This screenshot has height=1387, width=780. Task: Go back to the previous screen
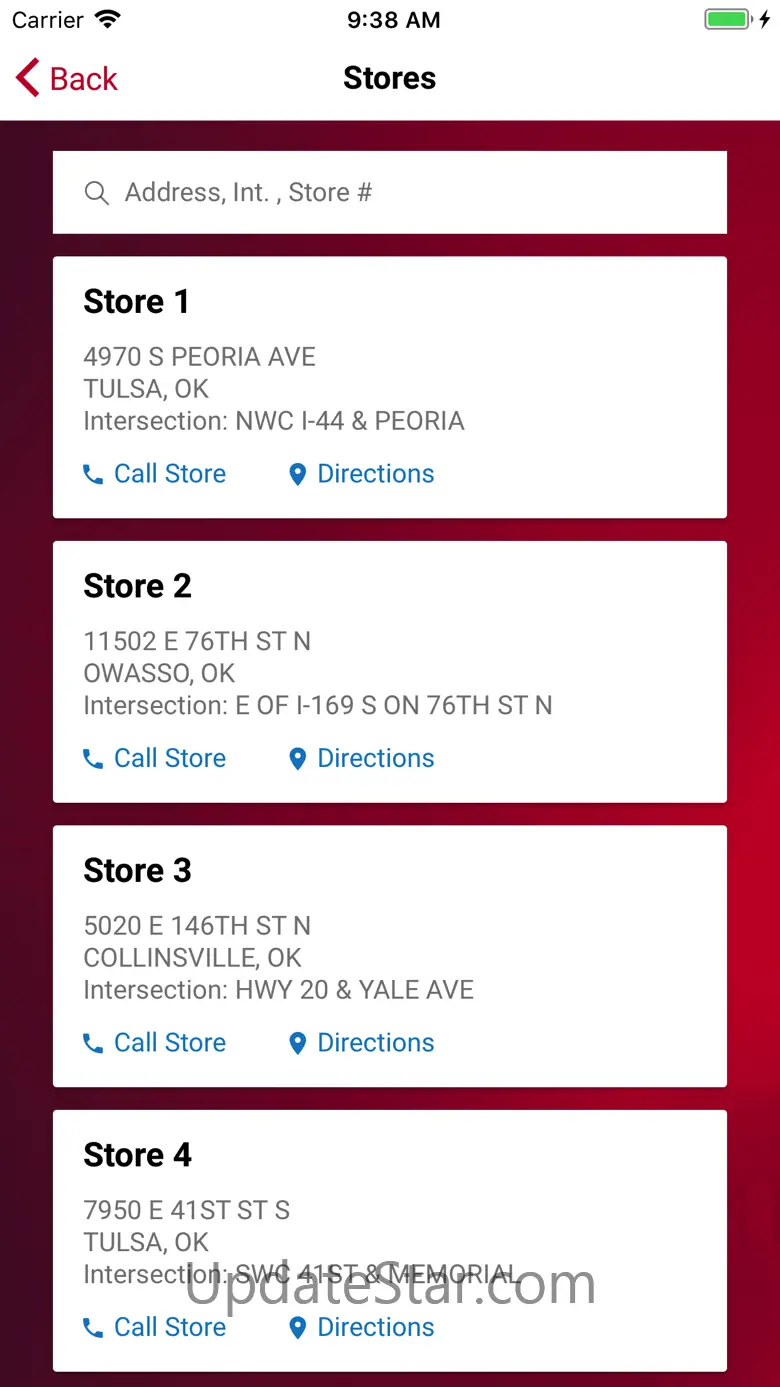(x=67, y=78)
